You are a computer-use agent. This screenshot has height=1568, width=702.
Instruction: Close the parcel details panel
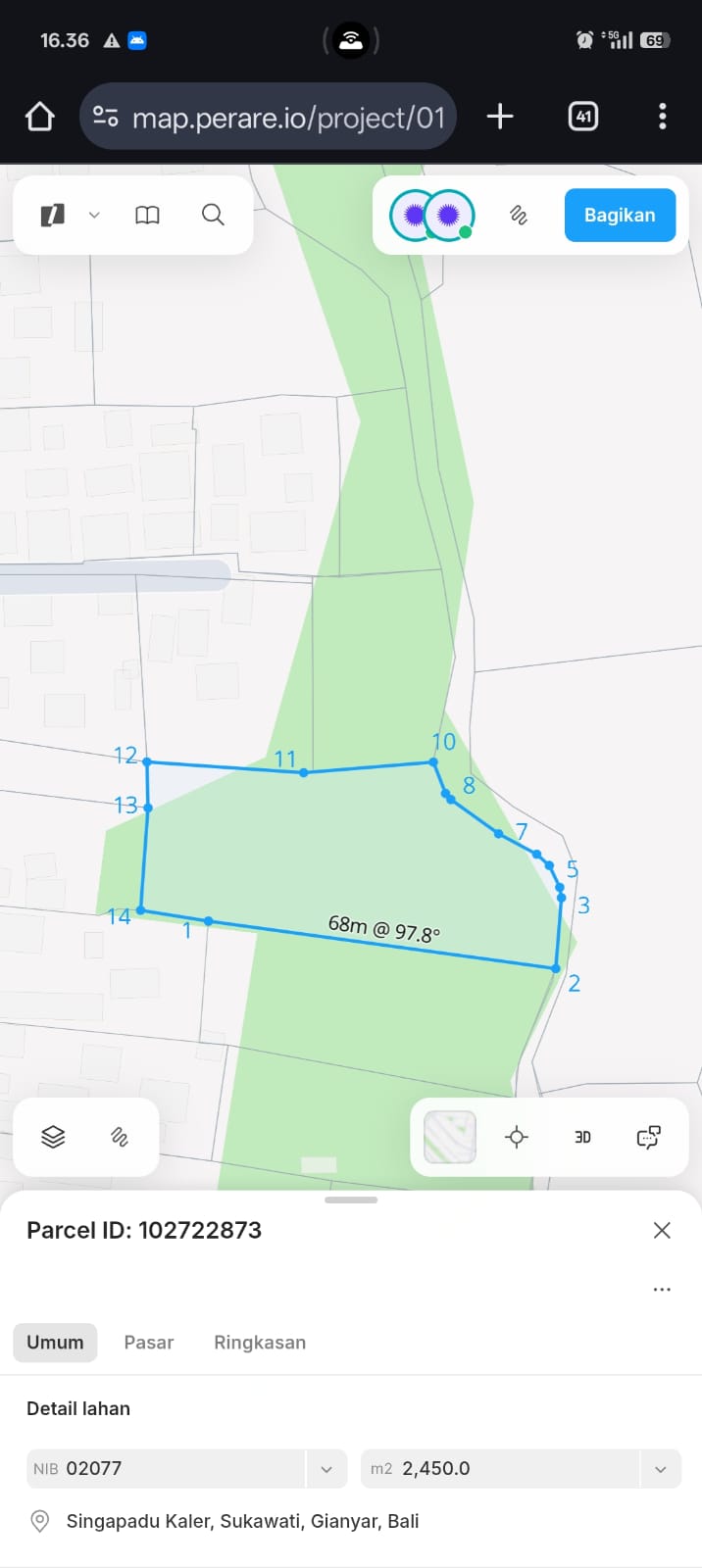click(662, 1230)
